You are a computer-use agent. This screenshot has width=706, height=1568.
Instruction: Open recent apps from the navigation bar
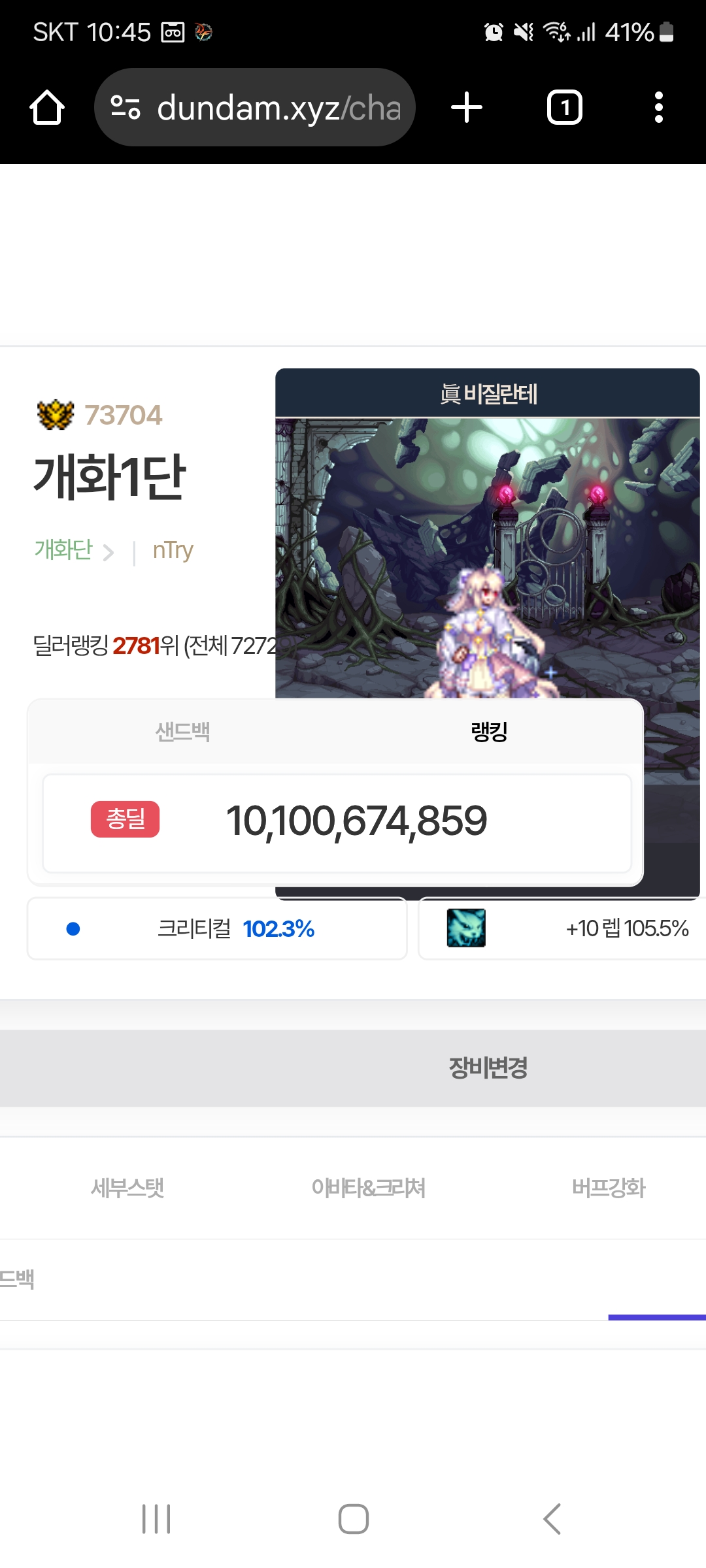[x=156, y=1518]
